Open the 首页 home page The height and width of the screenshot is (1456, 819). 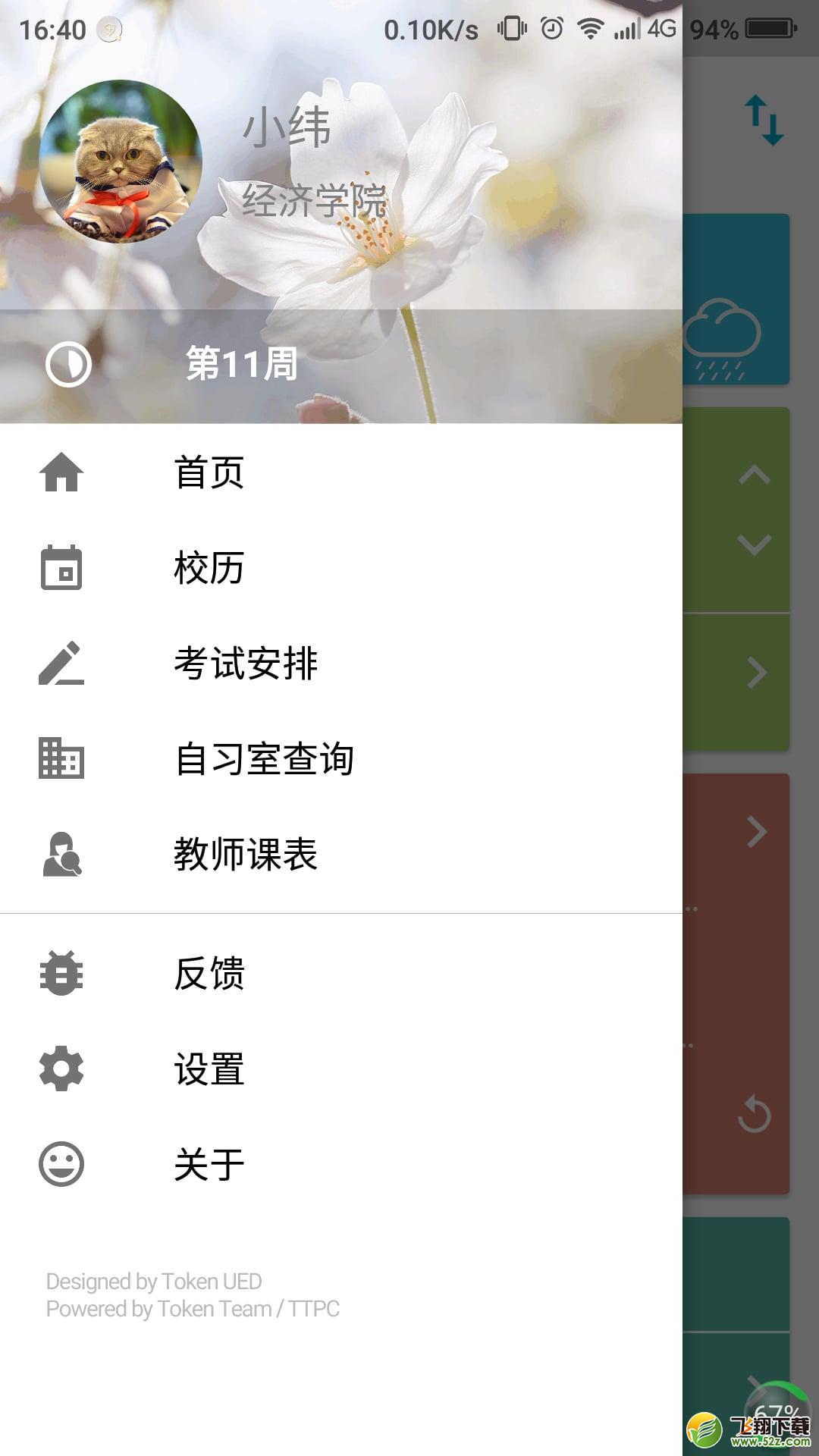tap(341, 472)
